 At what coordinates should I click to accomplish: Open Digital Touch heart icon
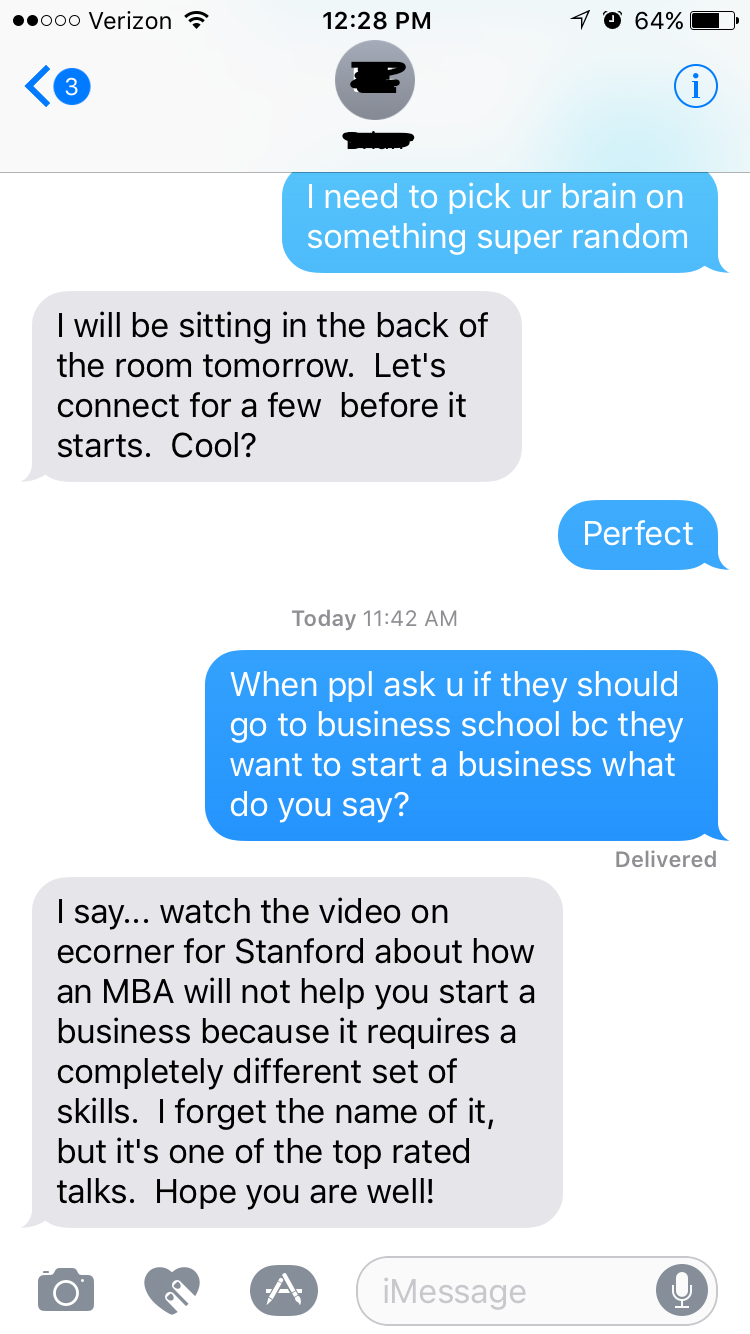(x=173, y=1289)
